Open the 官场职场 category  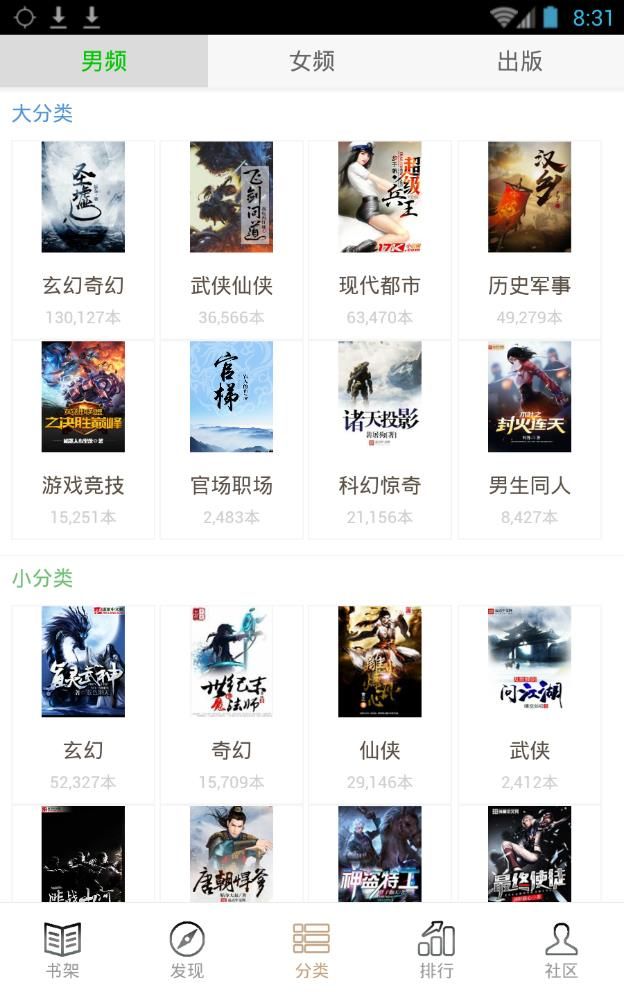tap(231, 440)
